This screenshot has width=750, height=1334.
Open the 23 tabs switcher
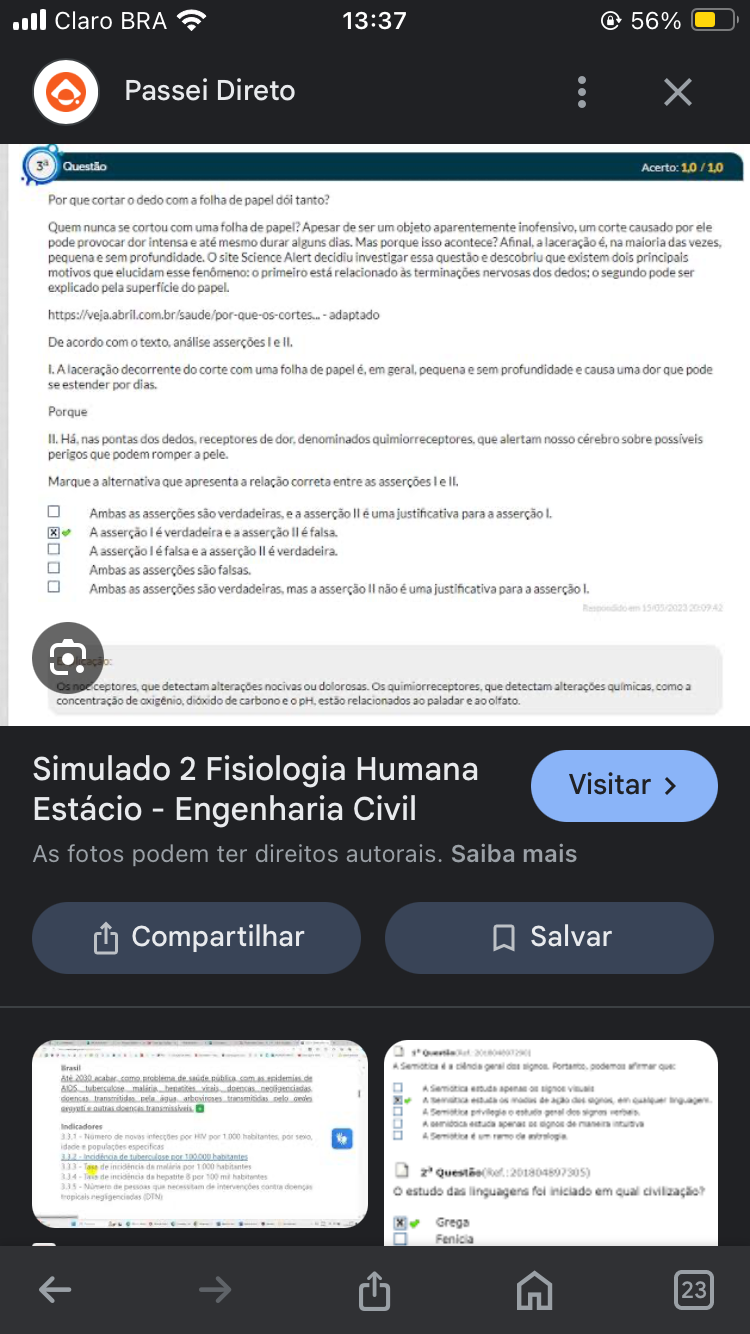[x=693, y=1290]
